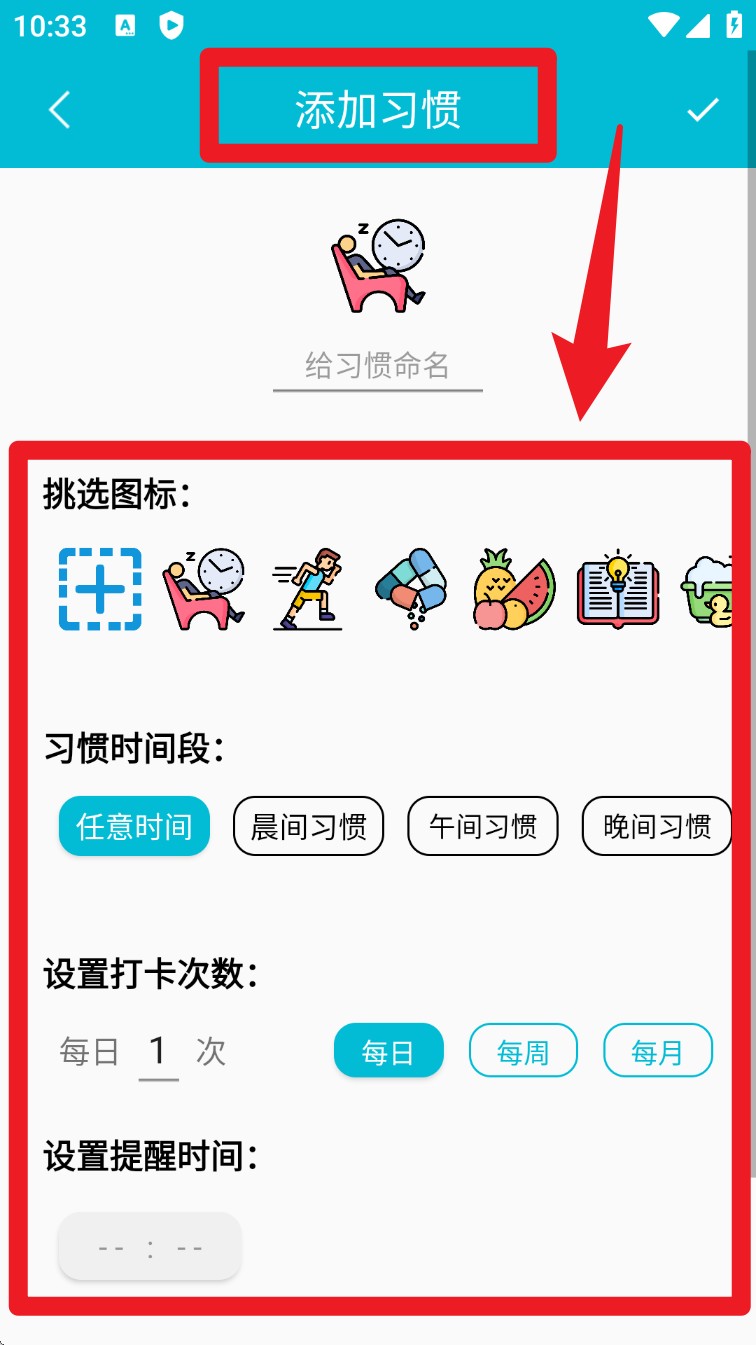
Task: Choose the running man icon
Action: click(308, 589)
